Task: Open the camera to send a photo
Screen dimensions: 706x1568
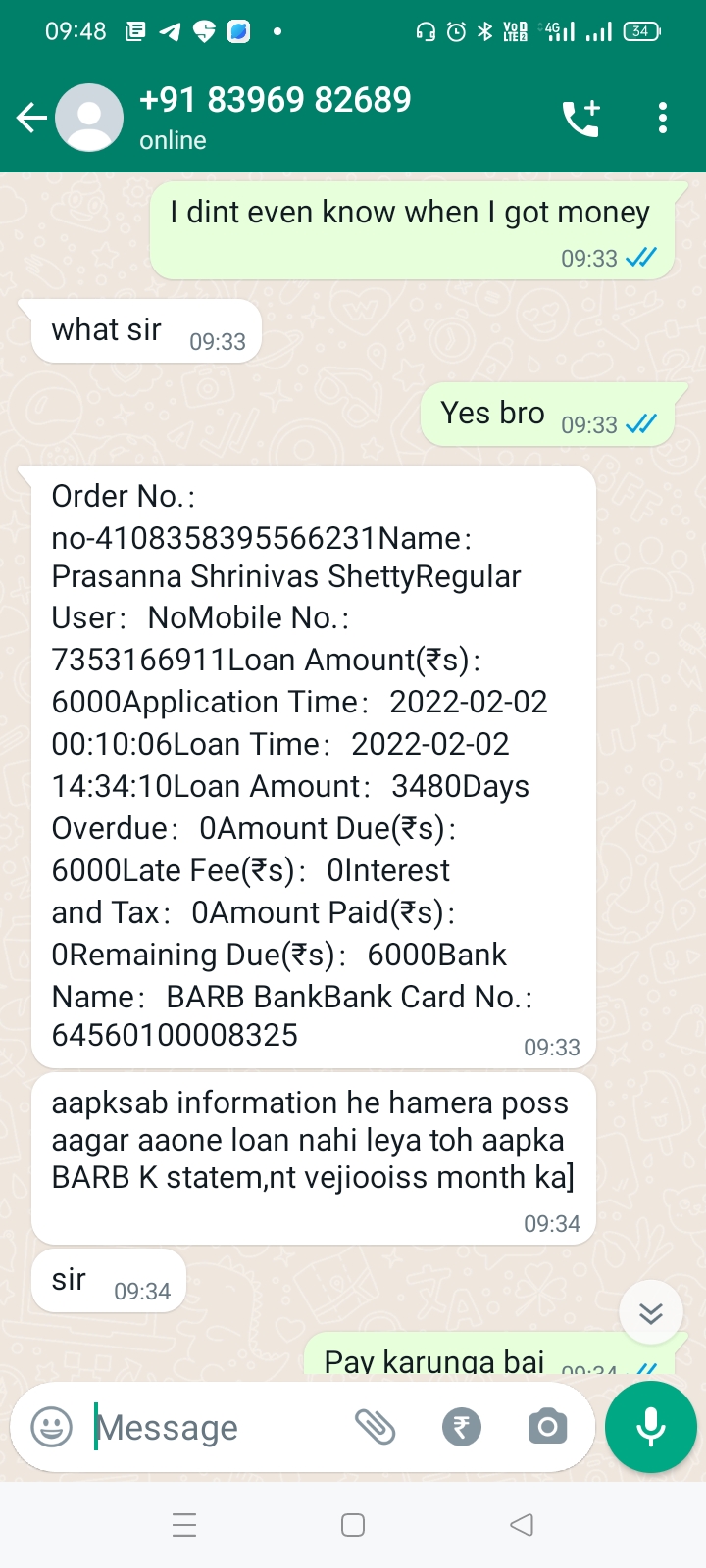Action: pos(547,1427)
